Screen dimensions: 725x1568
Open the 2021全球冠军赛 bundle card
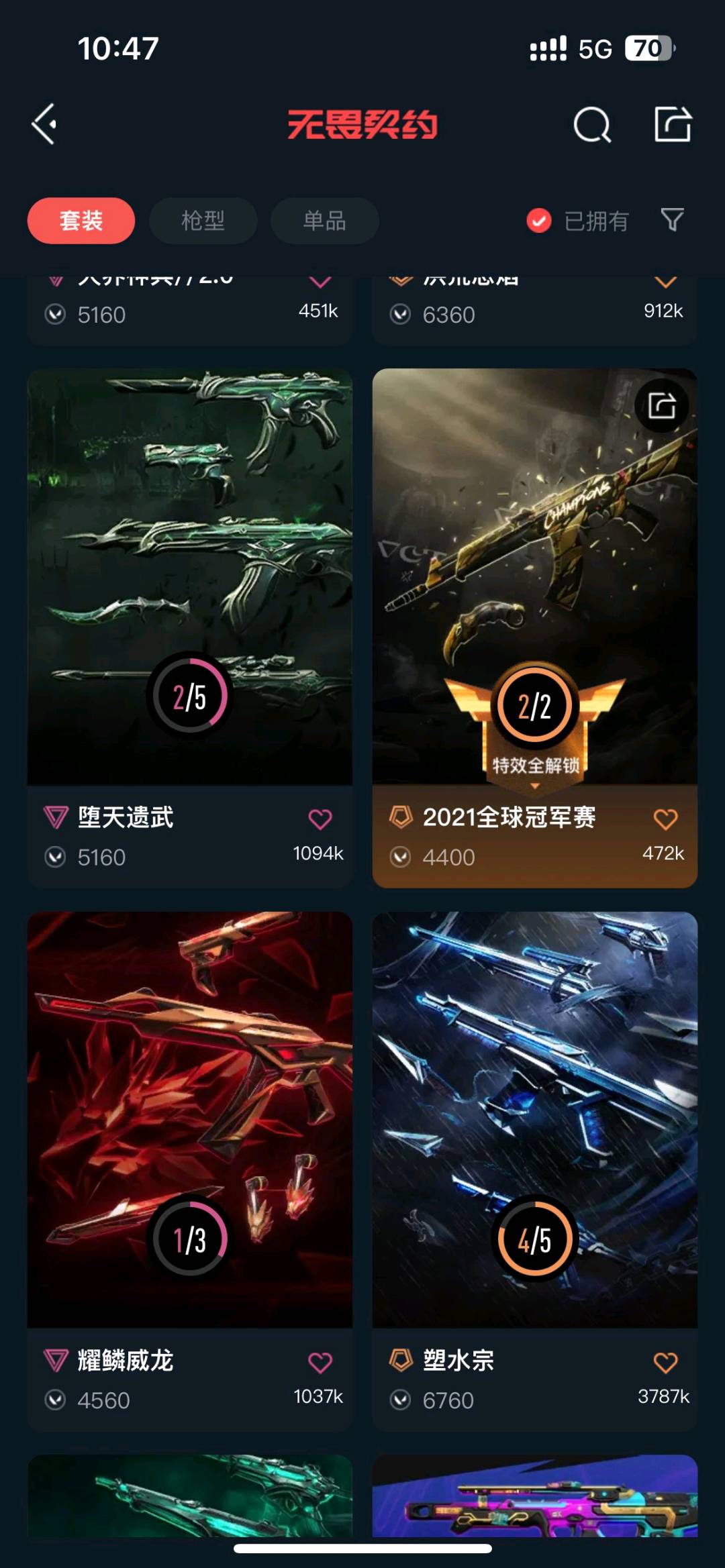pos(534,577)
